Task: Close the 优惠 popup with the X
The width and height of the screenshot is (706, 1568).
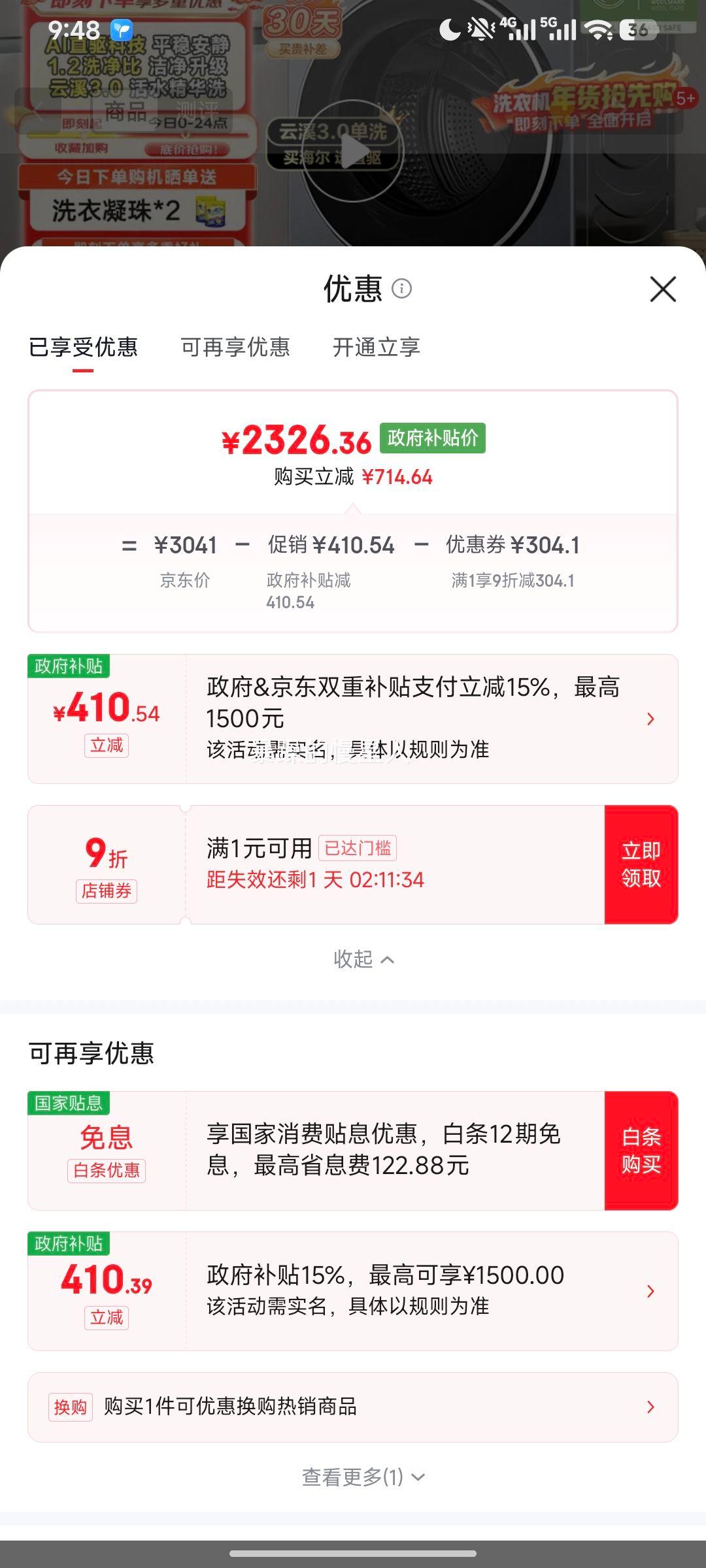Action: coord(665,289)
